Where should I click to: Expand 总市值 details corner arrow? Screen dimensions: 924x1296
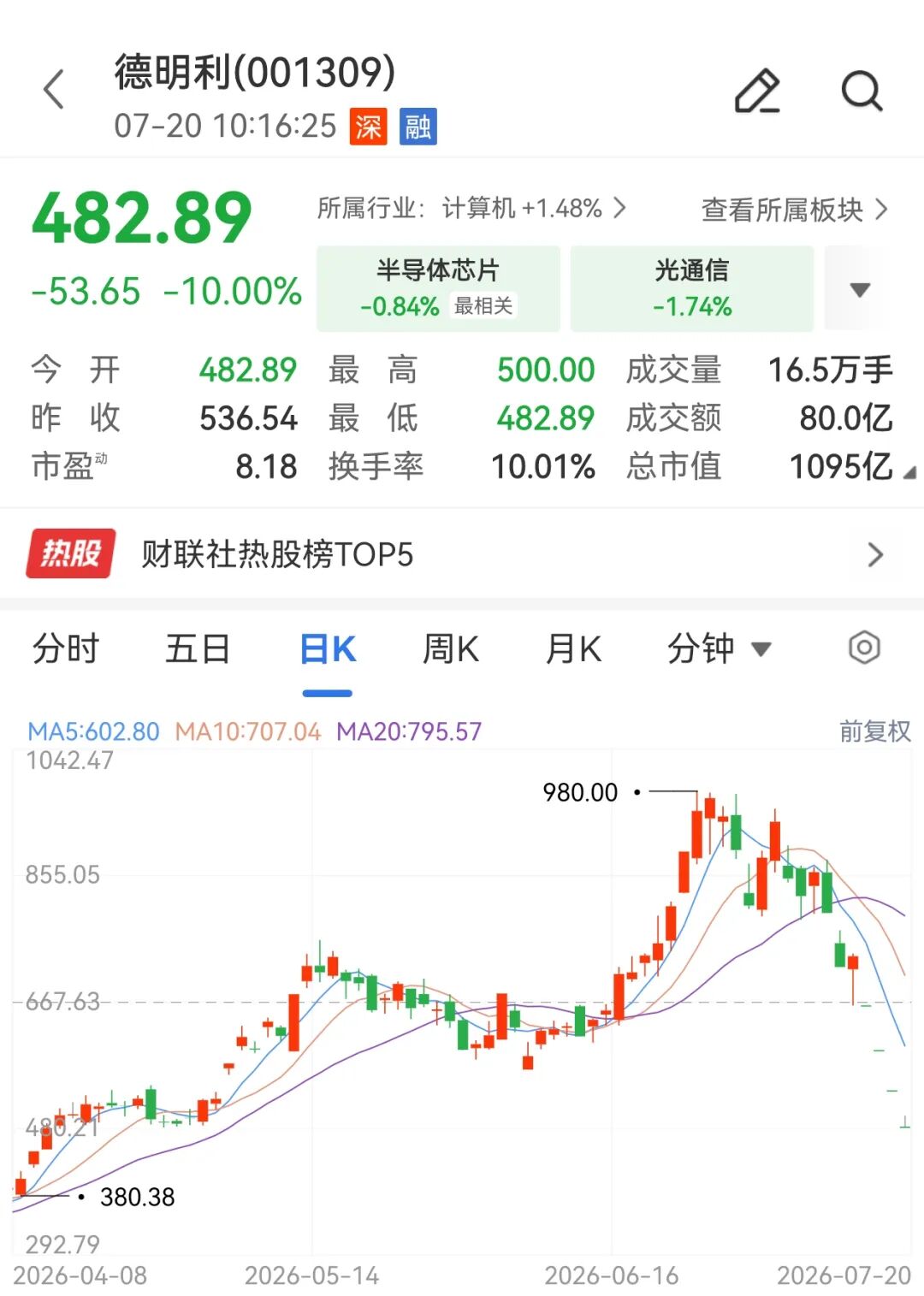pyautogui.click(x=909, y=472)
